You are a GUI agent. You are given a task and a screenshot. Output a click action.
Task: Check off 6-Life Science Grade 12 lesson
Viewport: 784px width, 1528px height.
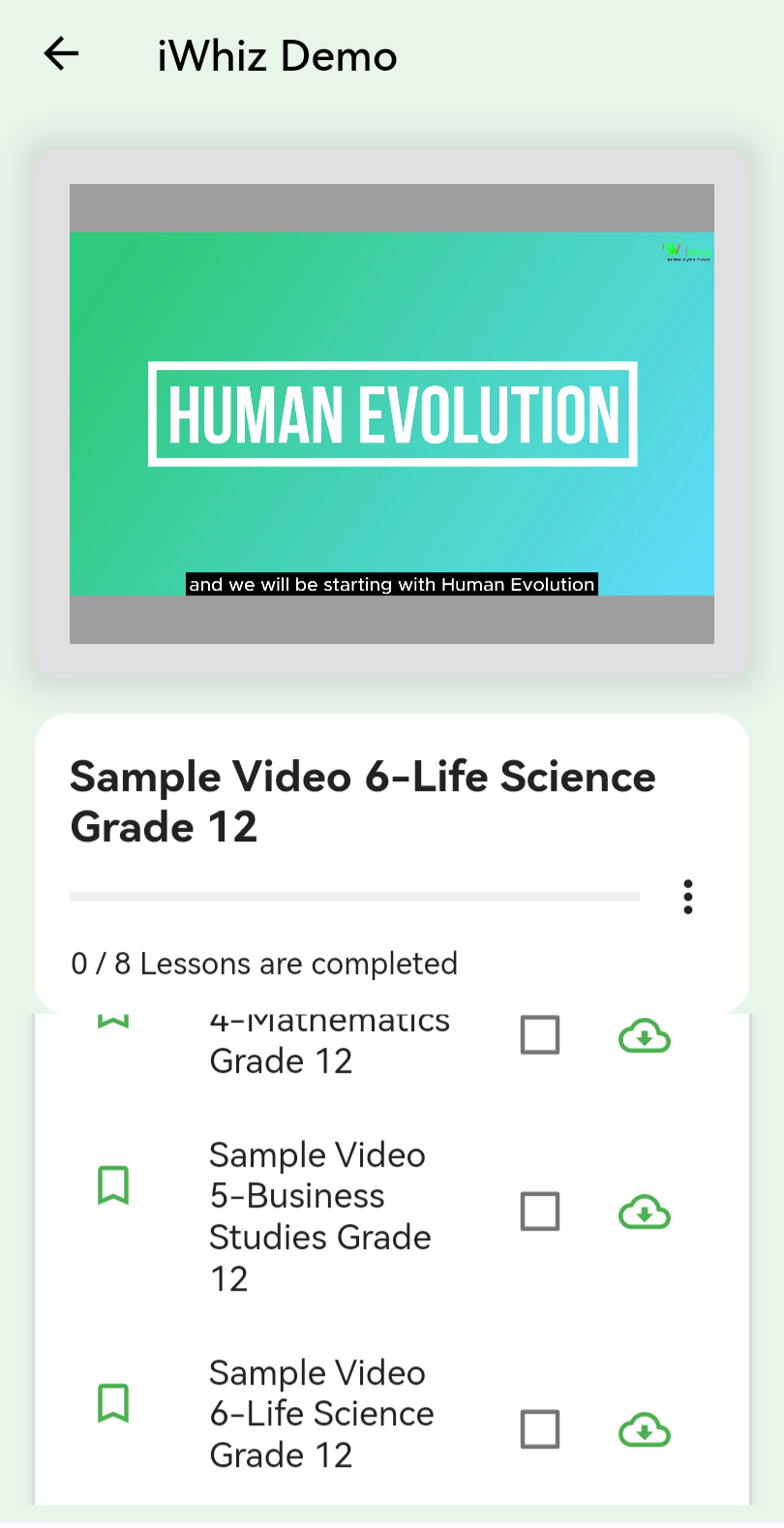point(540,1429)
